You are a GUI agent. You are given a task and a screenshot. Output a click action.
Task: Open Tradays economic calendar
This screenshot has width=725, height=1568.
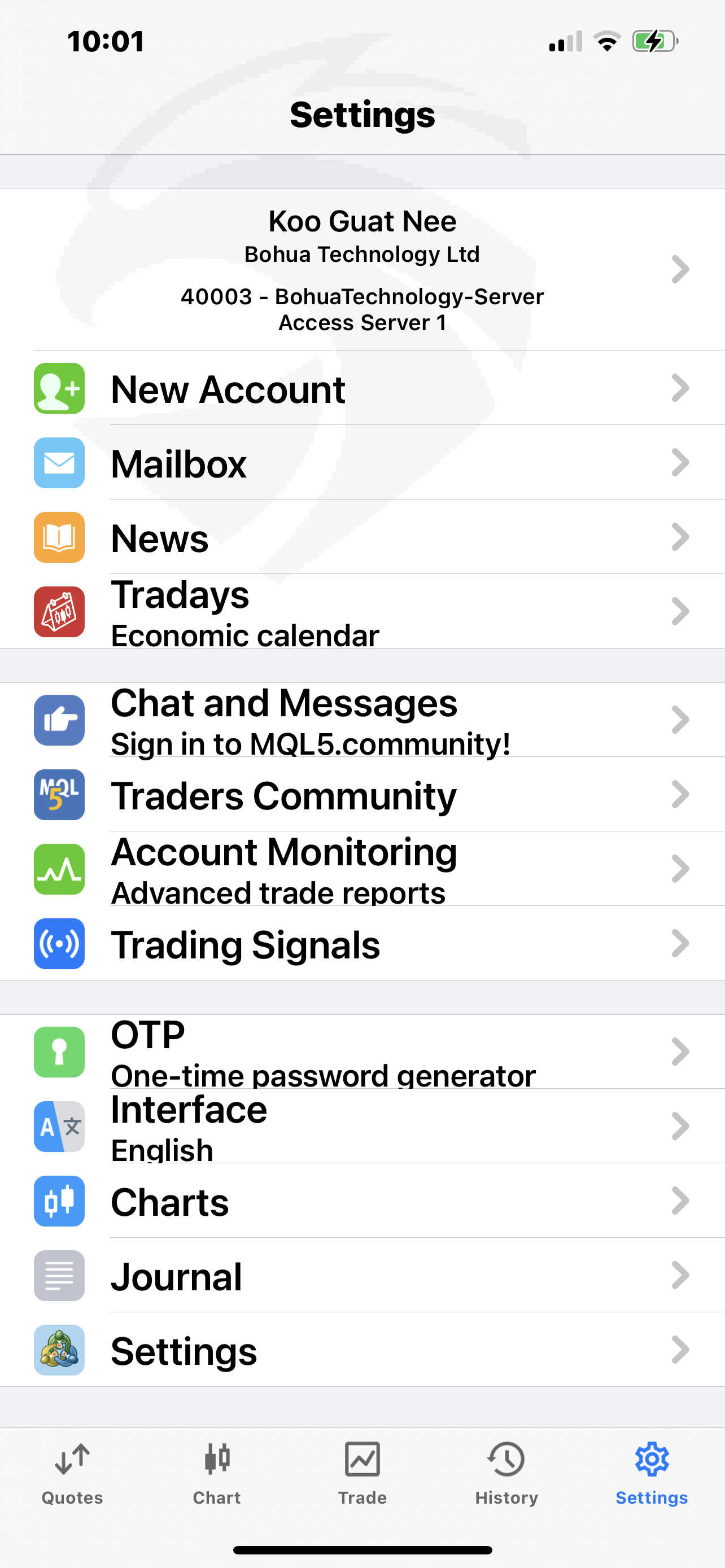tap(362, 611)
